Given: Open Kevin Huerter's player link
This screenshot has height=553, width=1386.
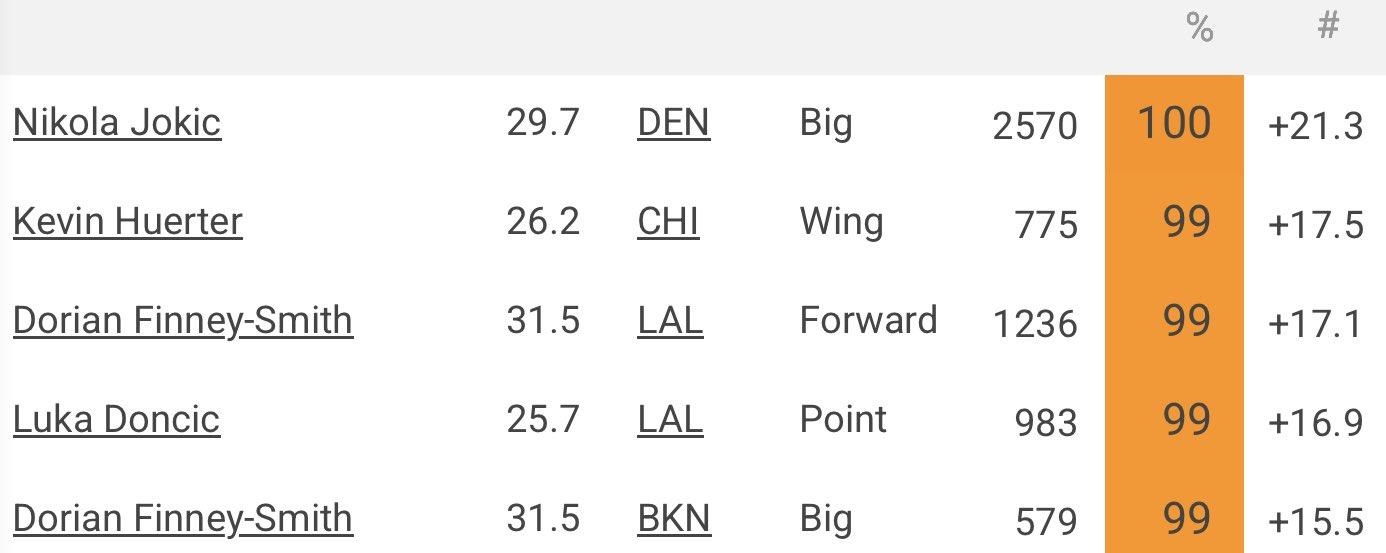Looking at the screenshot, I should pyautogui.click(x=127, y=221).
